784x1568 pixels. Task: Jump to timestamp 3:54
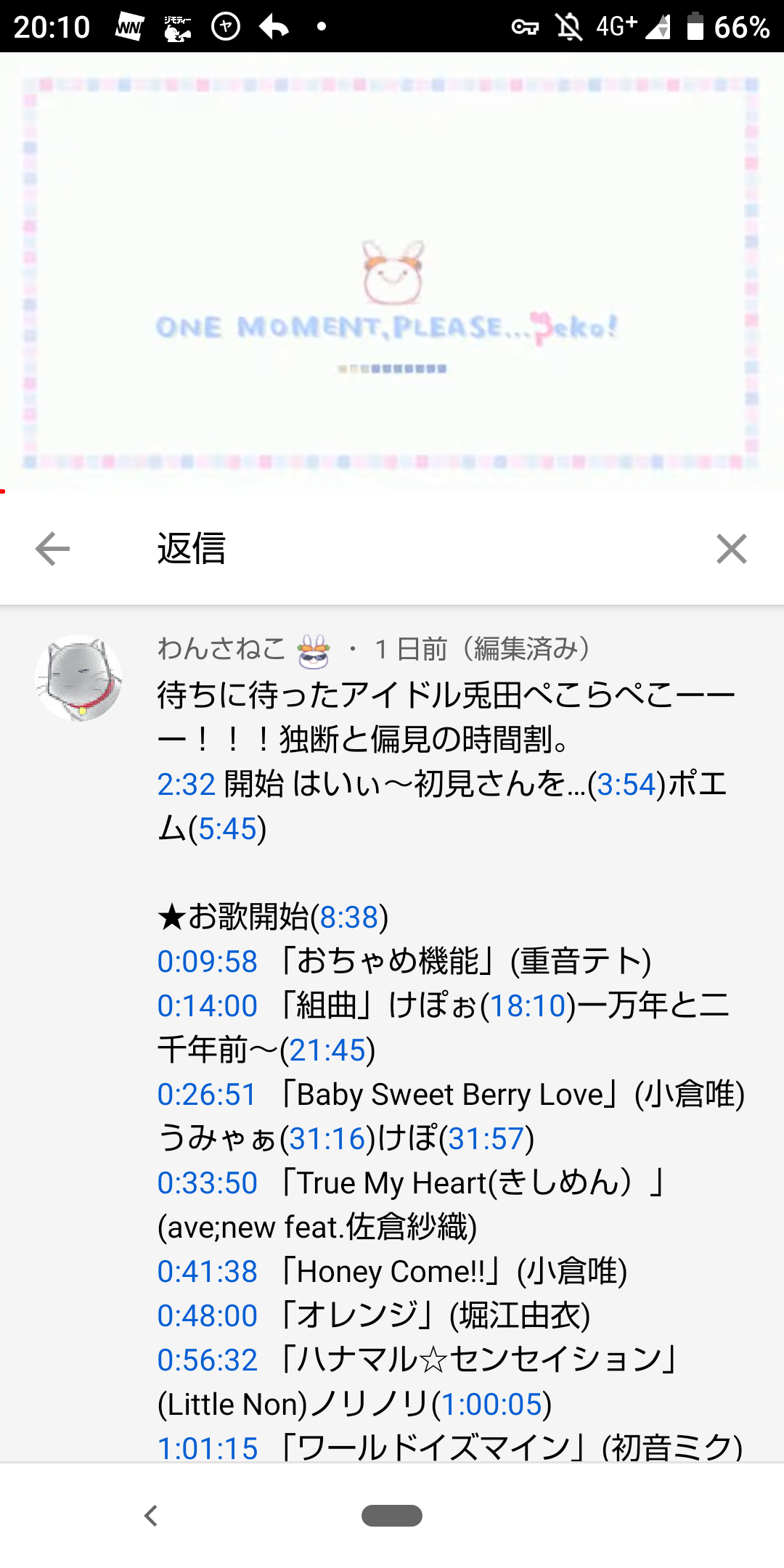[626, 784]
